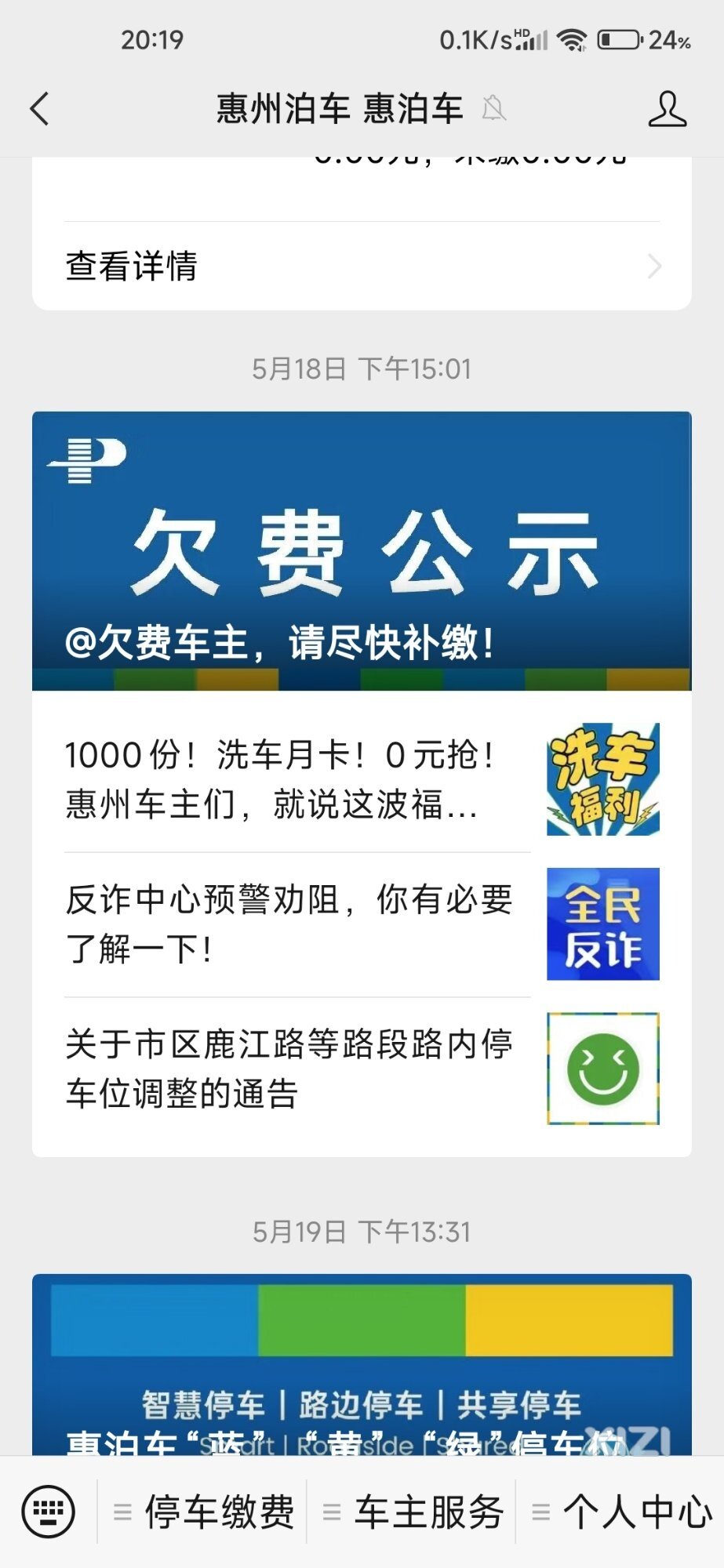This screenshot has height=1568, width=724.
Task: Open 鹿江路路内停车位调整 notice
Action: click(x=362, y=1069)
